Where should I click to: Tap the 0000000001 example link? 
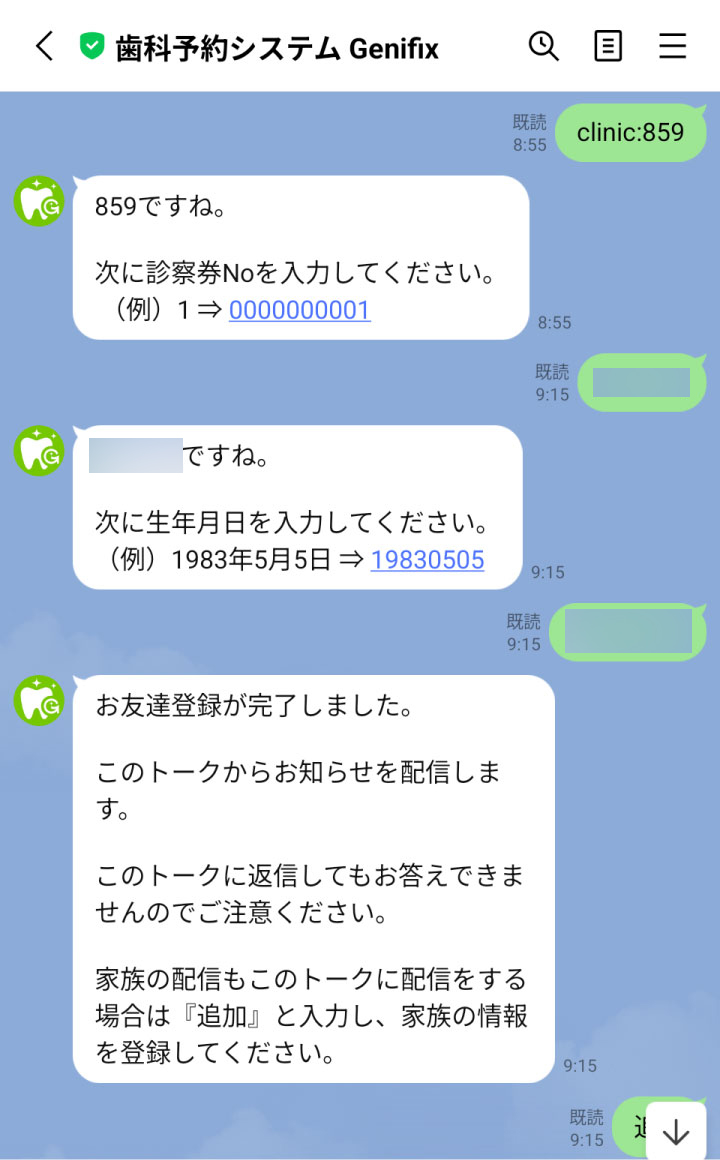pyautogui.click(x=299, y=310)
